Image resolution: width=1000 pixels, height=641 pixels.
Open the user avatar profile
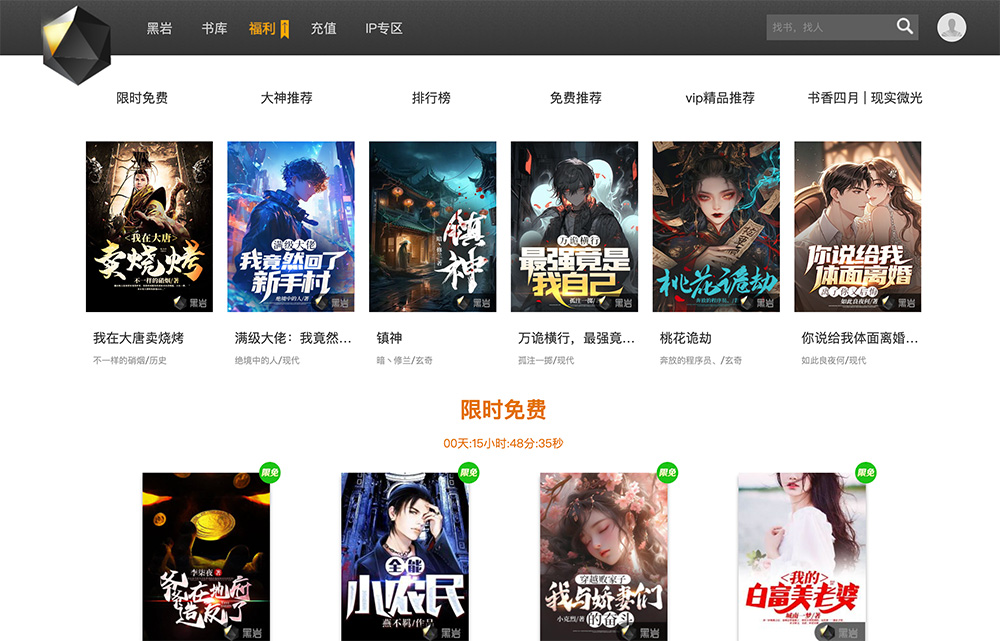[x=951, y=27]
